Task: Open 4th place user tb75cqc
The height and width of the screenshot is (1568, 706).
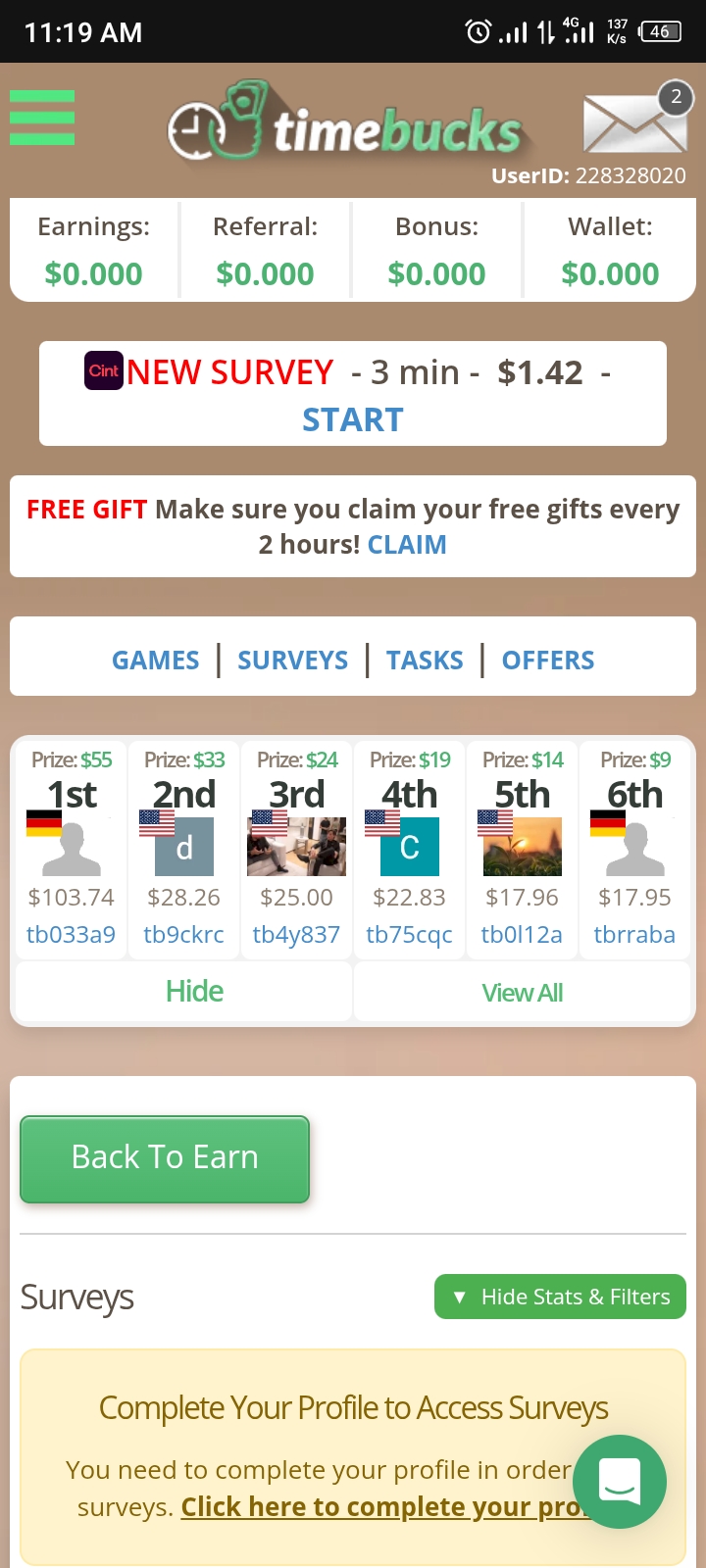Action: tap(409, 934)
